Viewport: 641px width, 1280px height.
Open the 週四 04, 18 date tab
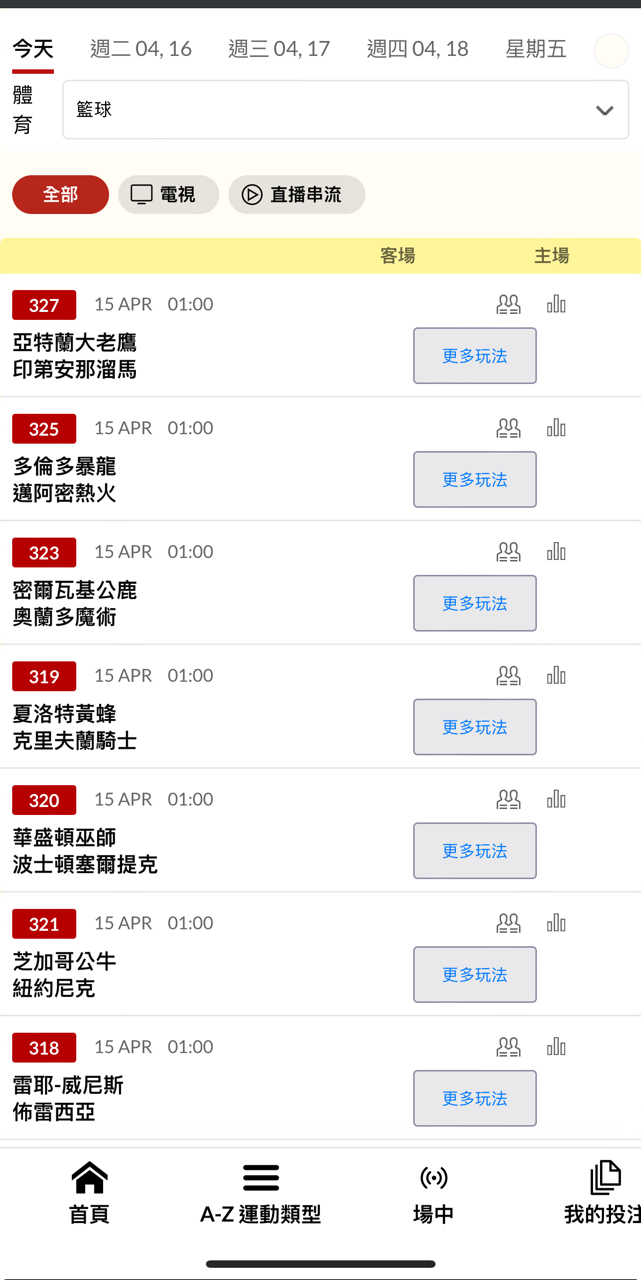[417, 49]
